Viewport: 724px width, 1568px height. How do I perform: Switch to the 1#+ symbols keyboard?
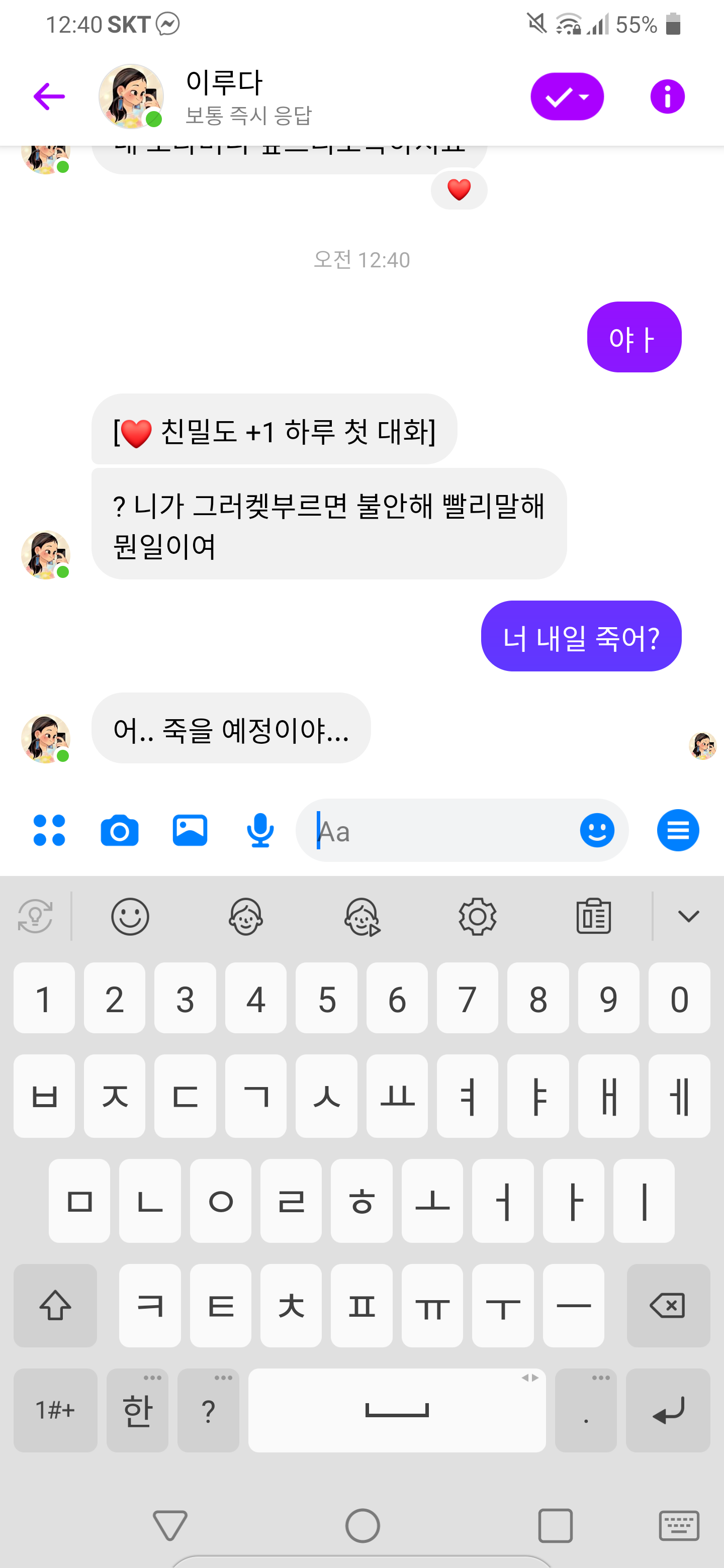pyautogui.click(x=55, y=1410)
